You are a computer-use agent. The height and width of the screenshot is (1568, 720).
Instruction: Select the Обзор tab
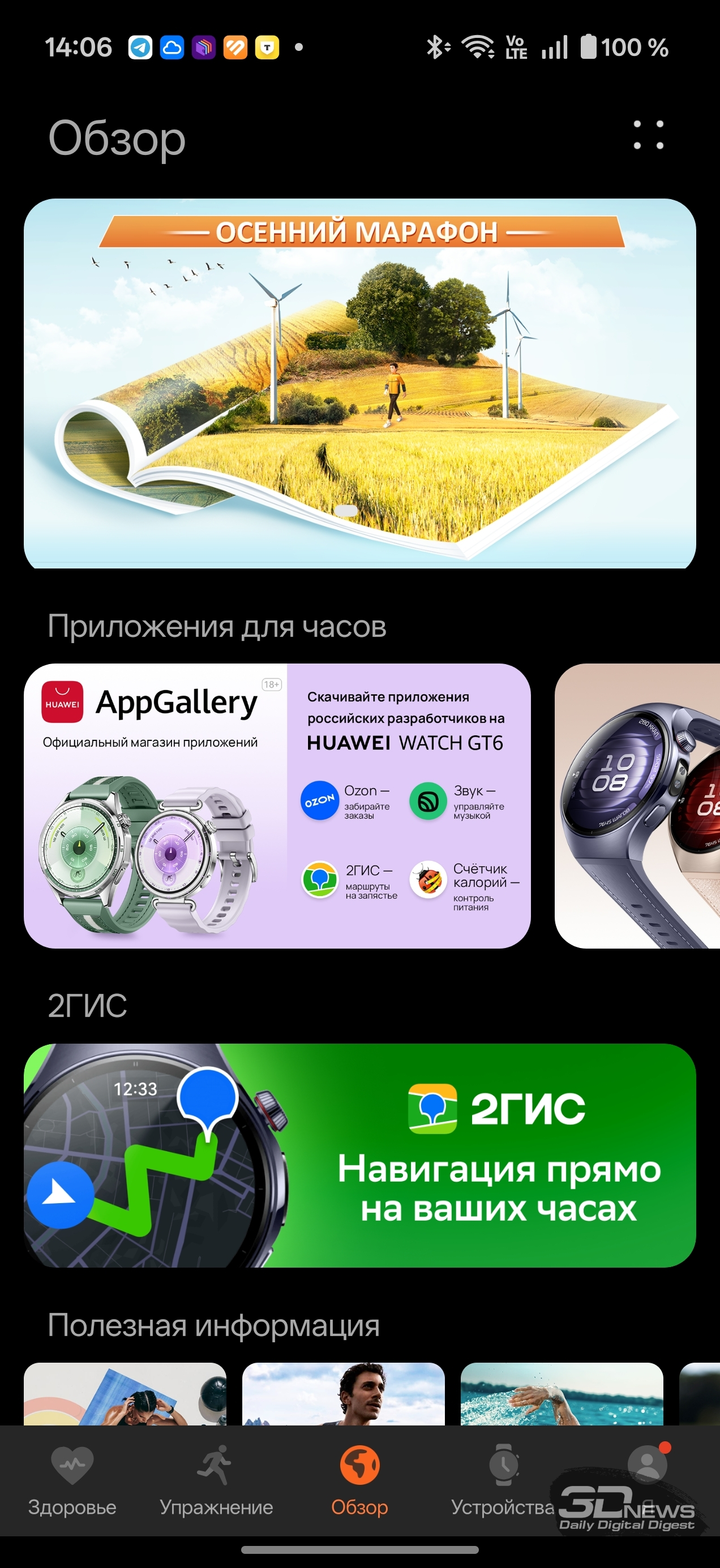point(359,1480)
